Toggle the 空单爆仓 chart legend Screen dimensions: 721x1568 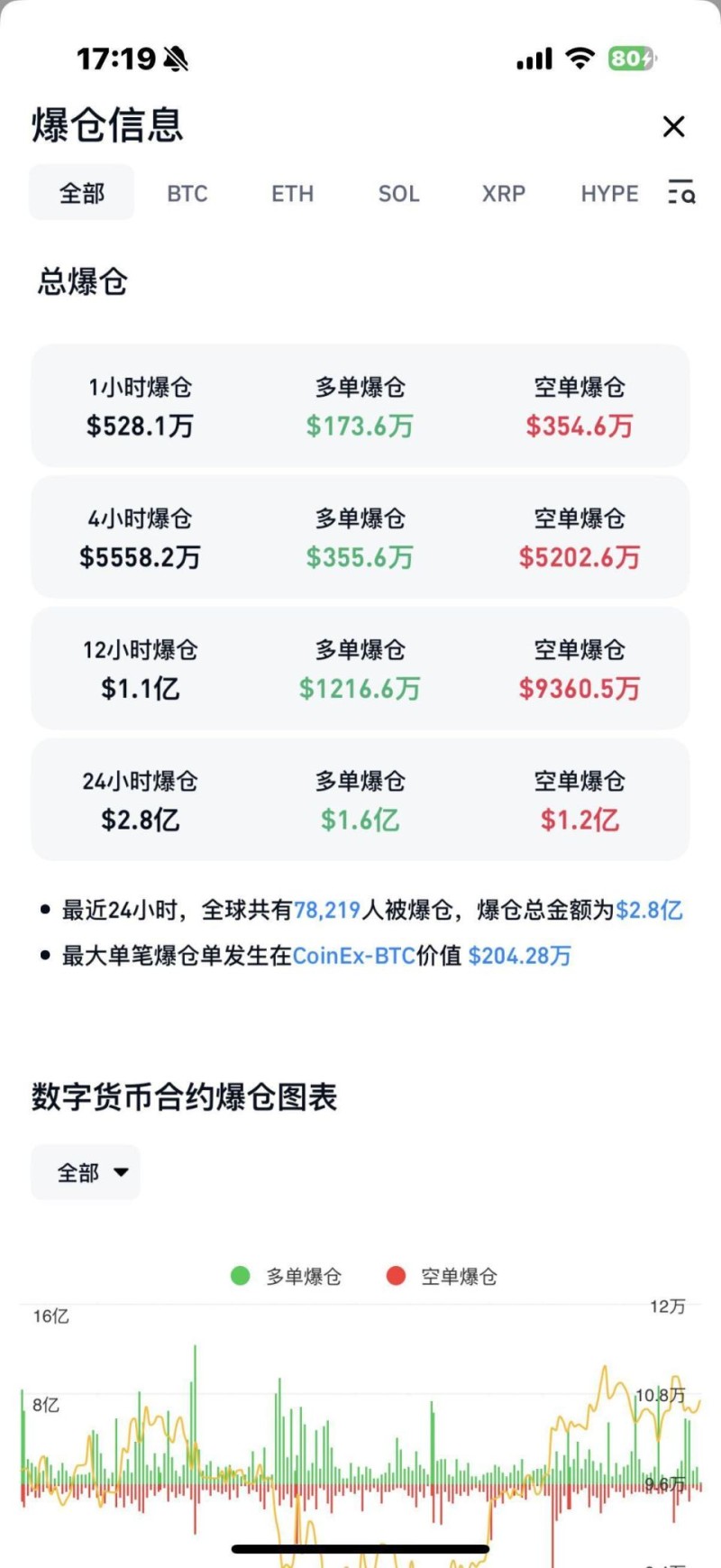(443, 1276)
